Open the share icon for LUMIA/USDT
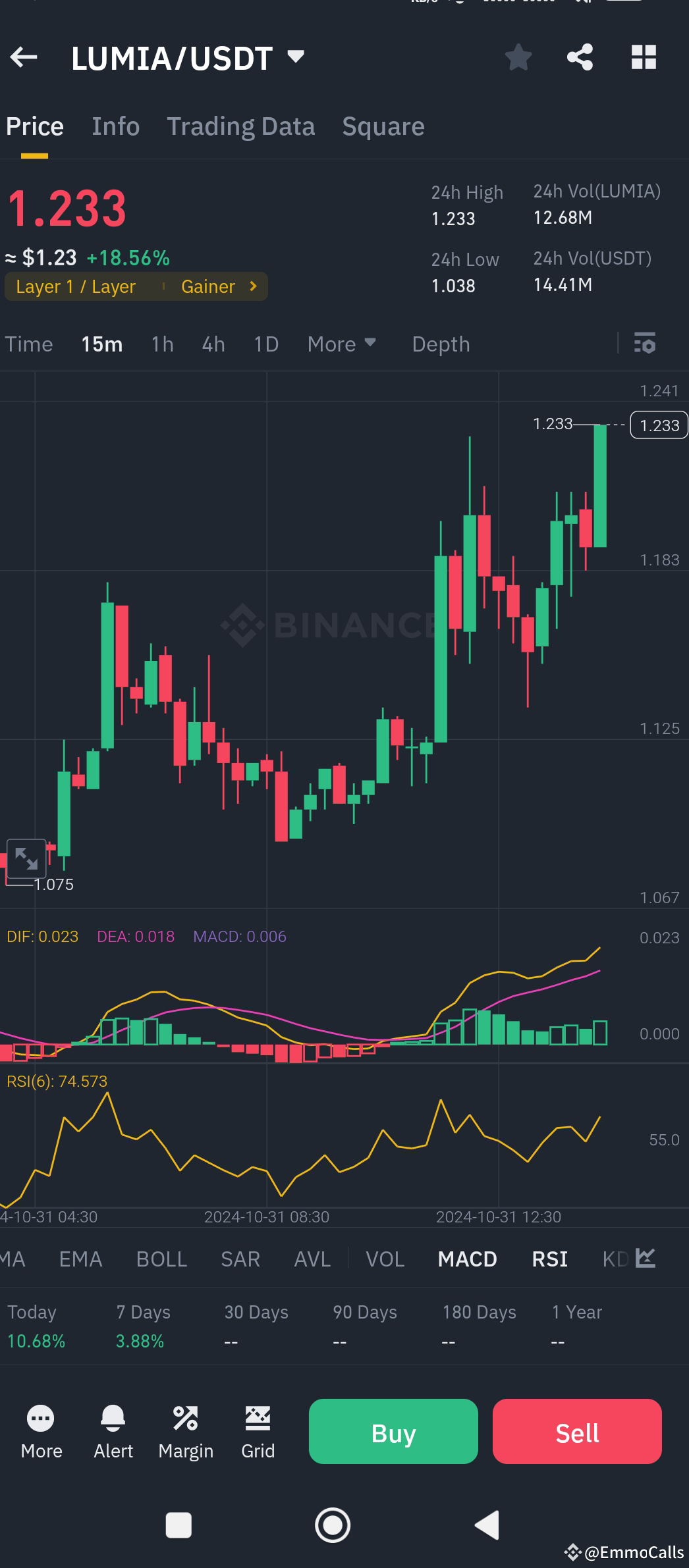 (x=580, y=58)
